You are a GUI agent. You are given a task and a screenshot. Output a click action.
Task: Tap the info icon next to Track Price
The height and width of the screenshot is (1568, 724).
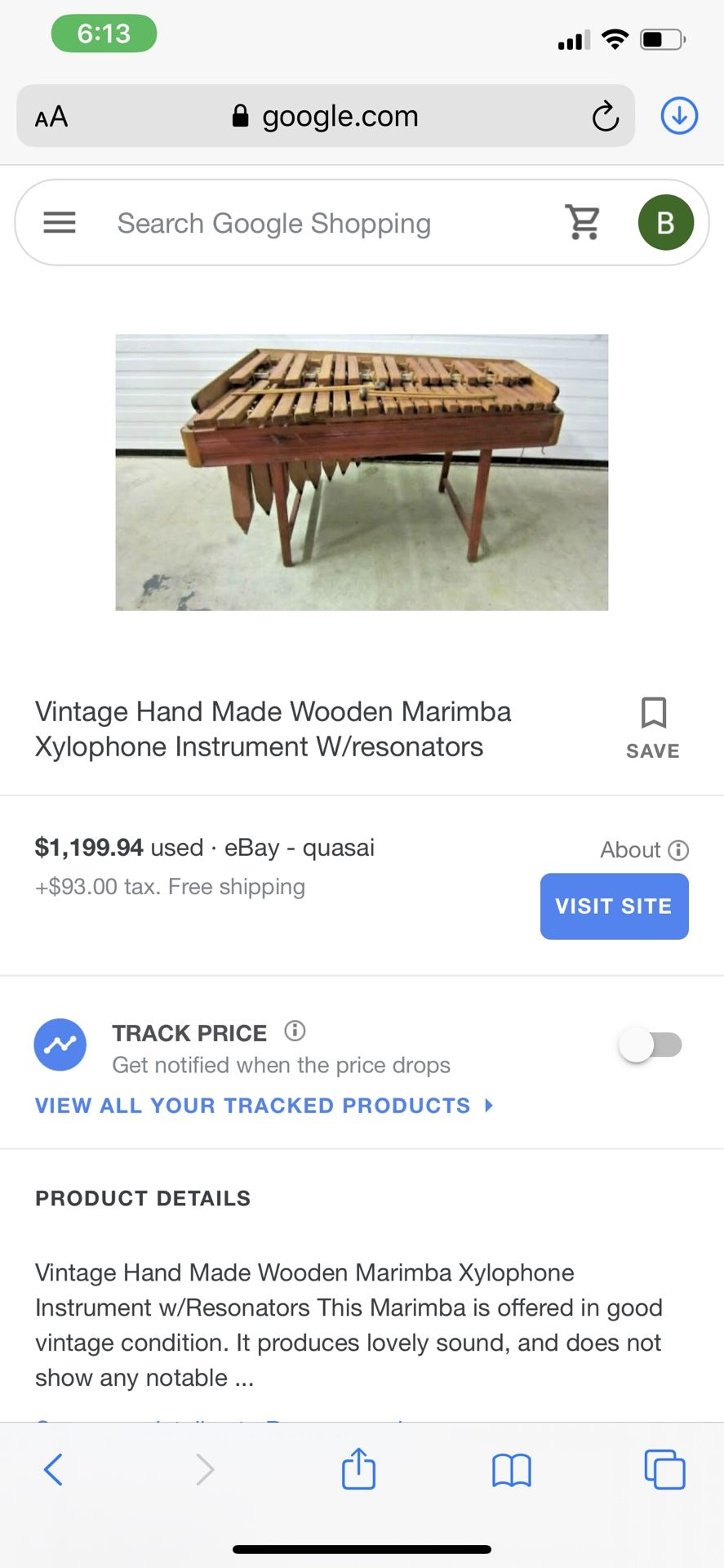coord(294,1031)
